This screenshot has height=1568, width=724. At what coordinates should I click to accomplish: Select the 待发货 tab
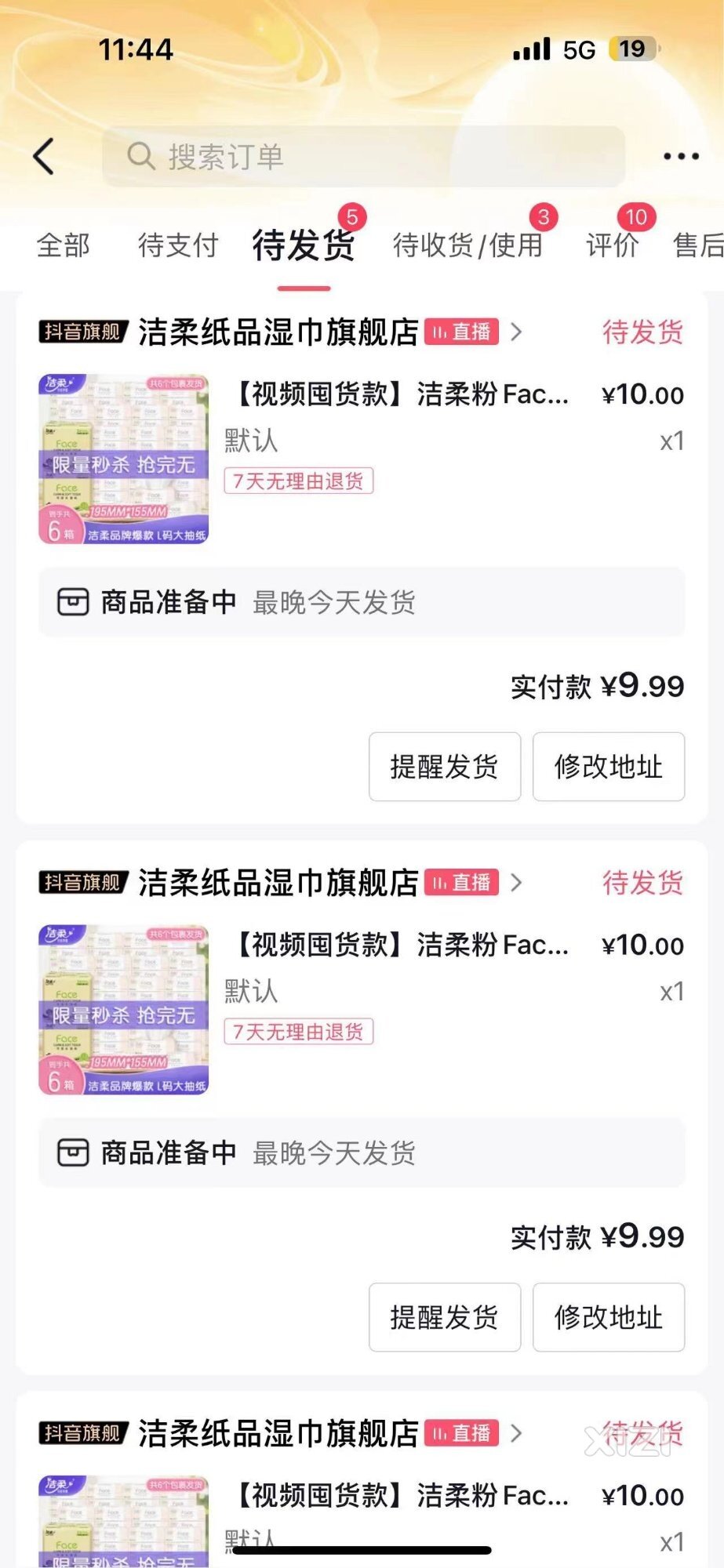point(304,245)
